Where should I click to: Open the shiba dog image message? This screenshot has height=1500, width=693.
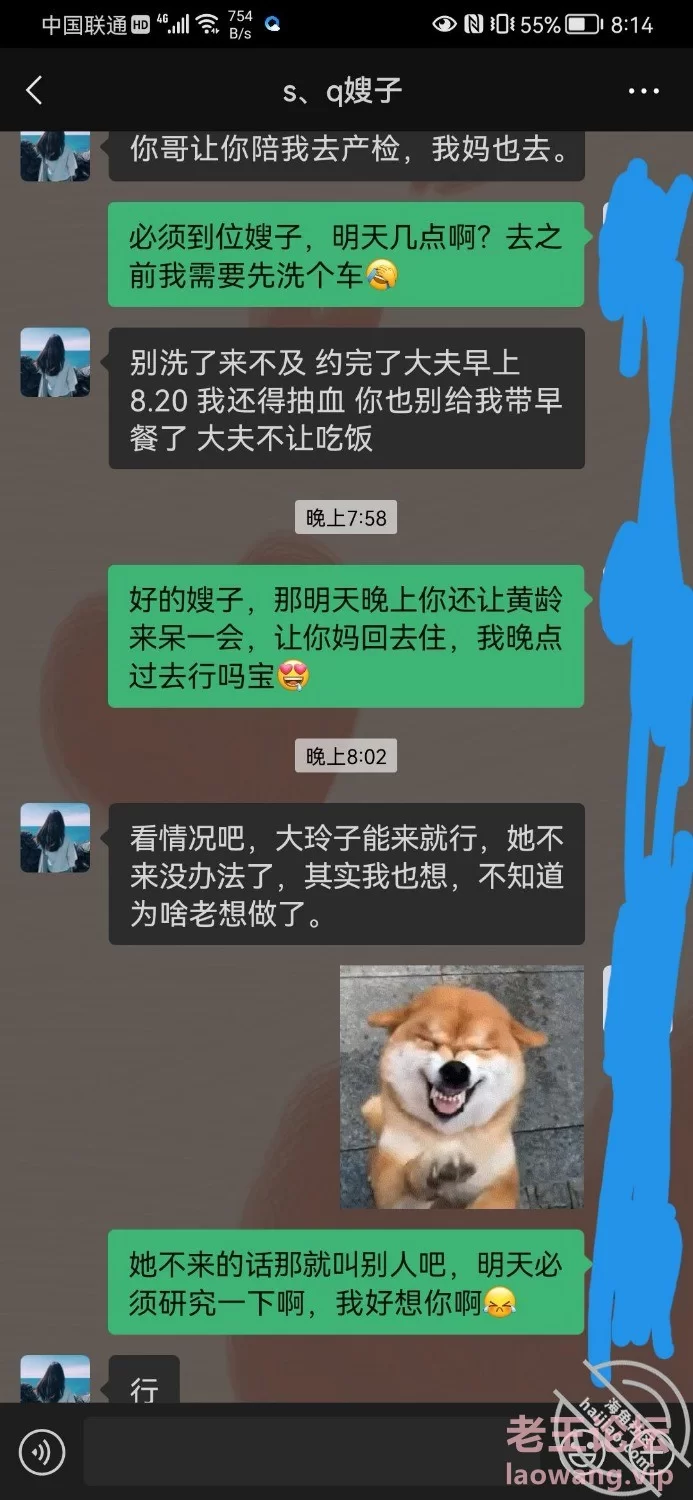(x=462, y=1087)
